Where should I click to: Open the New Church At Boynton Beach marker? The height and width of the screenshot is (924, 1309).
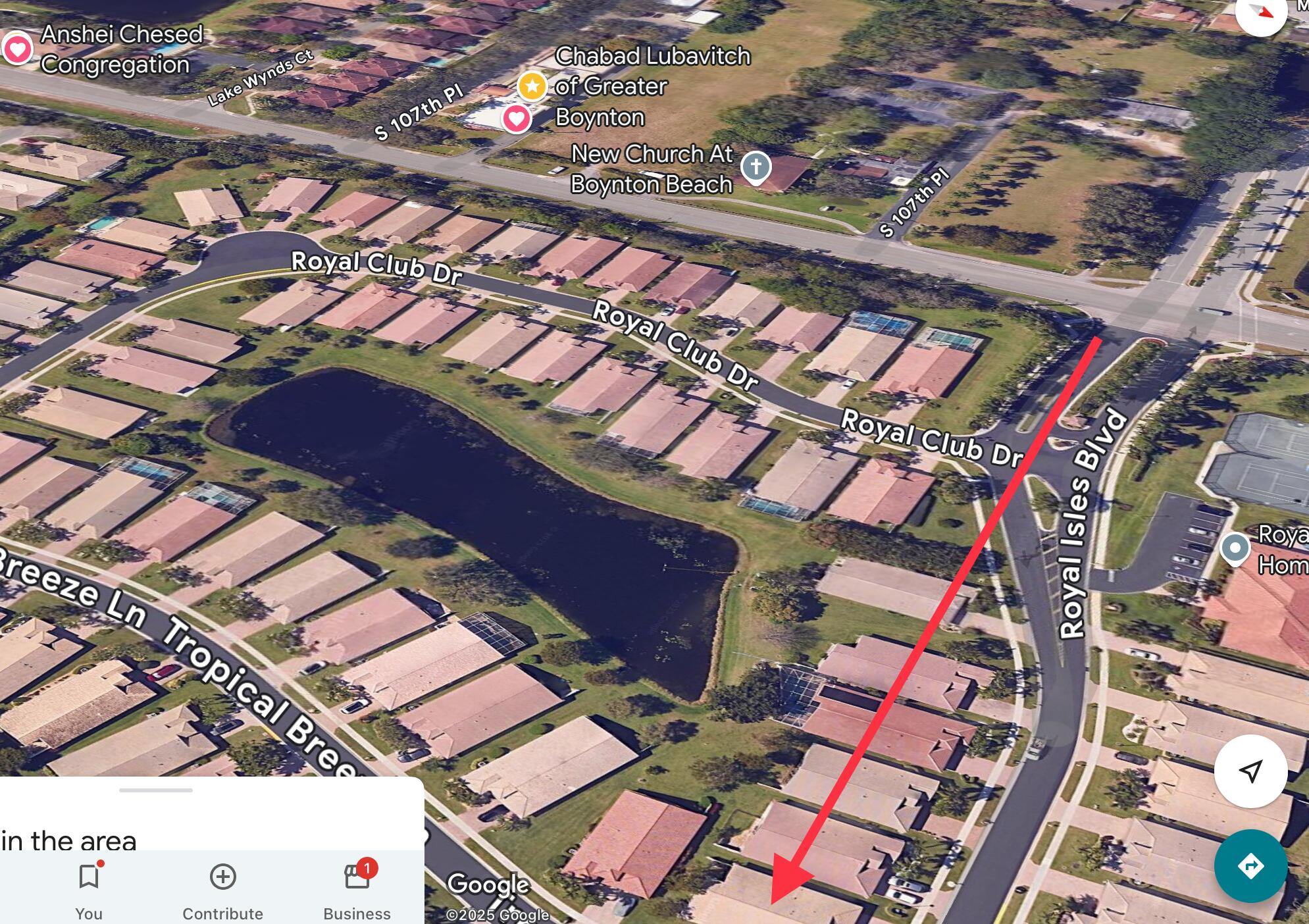point(756,167)
